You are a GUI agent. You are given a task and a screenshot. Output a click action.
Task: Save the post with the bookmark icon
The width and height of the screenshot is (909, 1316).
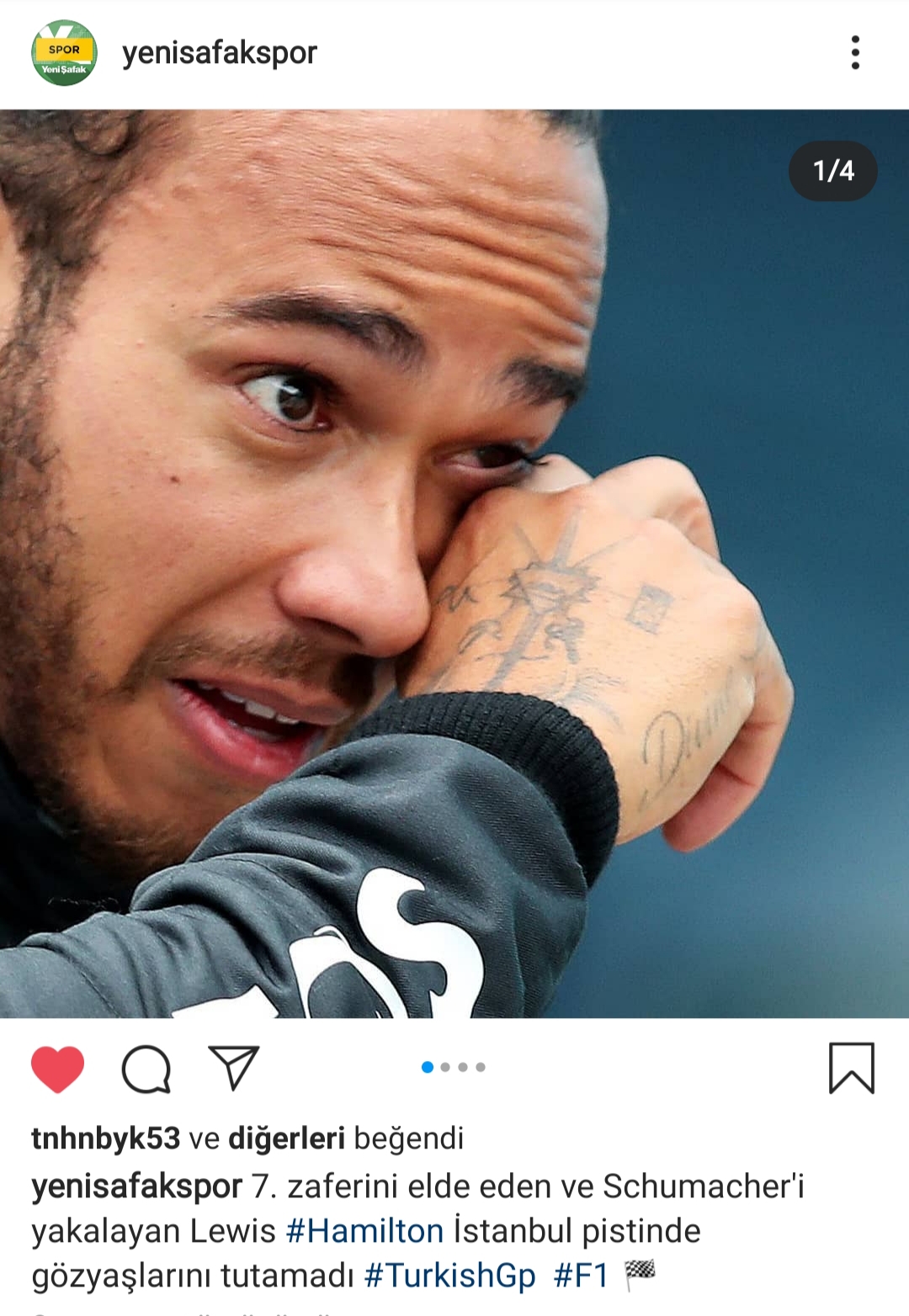pyautogui.click(x=852, y=1069)
